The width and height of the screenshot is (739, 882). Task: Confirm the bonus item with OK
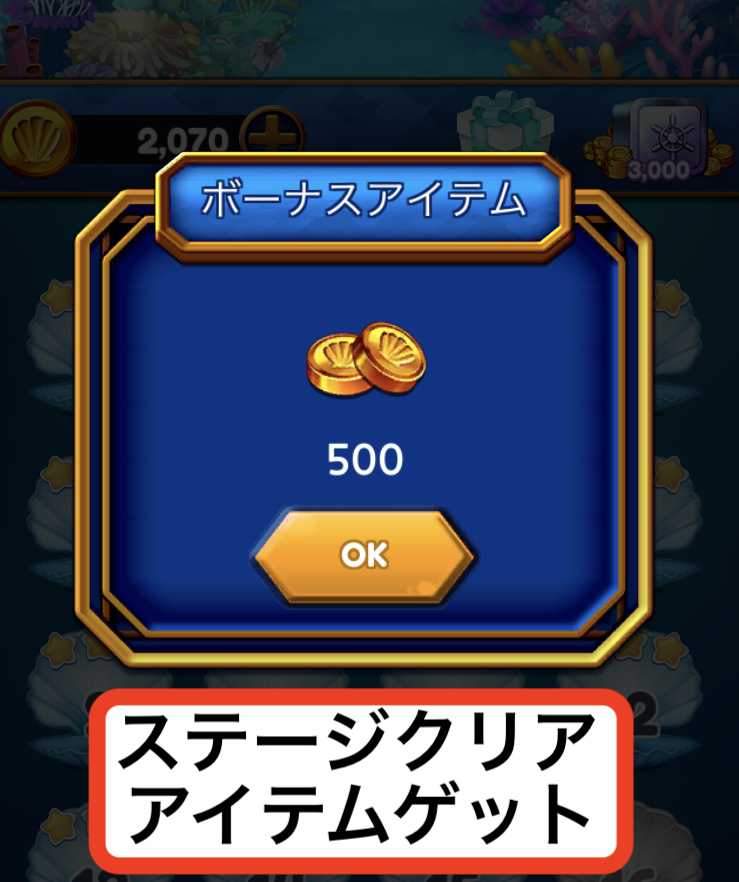364,556
